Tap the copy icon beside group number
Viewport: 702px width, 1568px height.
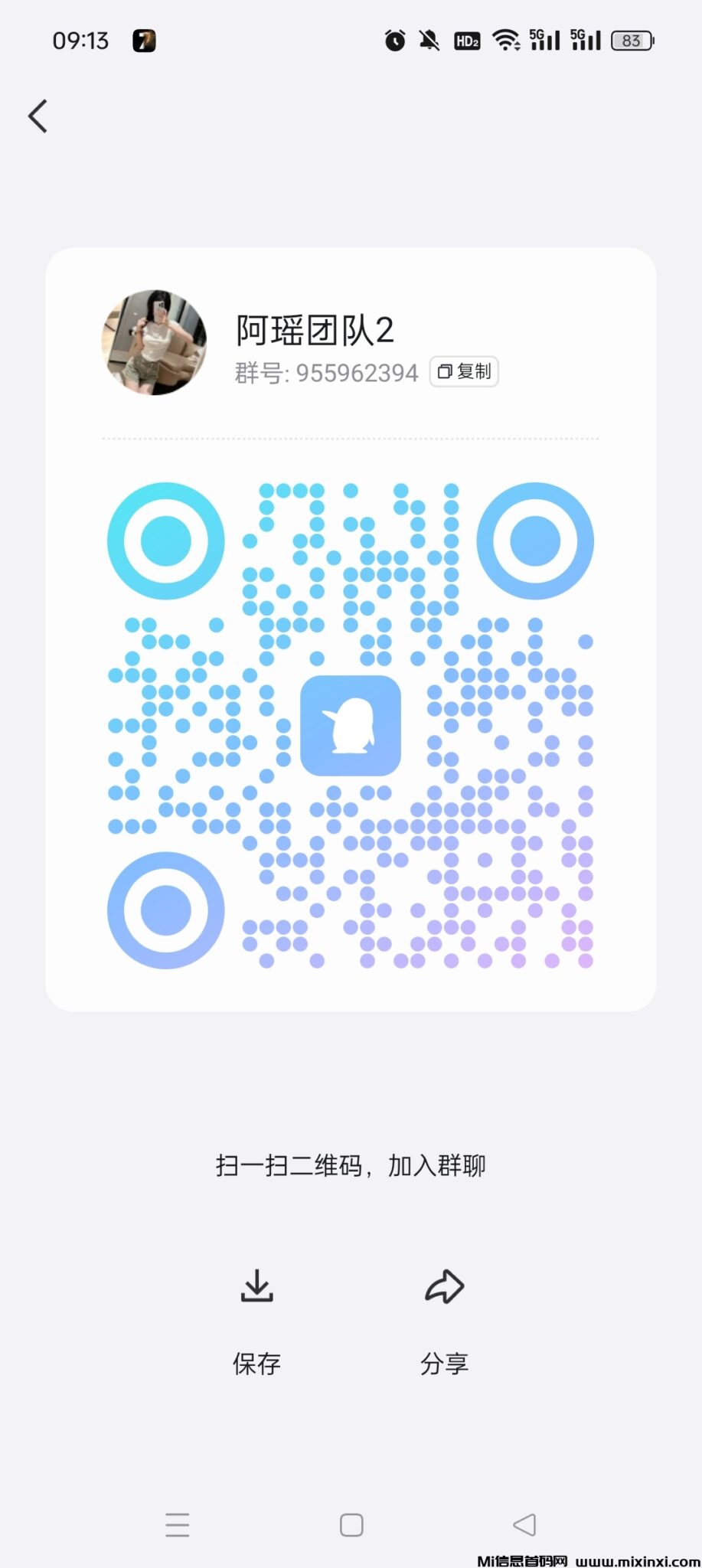coord(445,372)
